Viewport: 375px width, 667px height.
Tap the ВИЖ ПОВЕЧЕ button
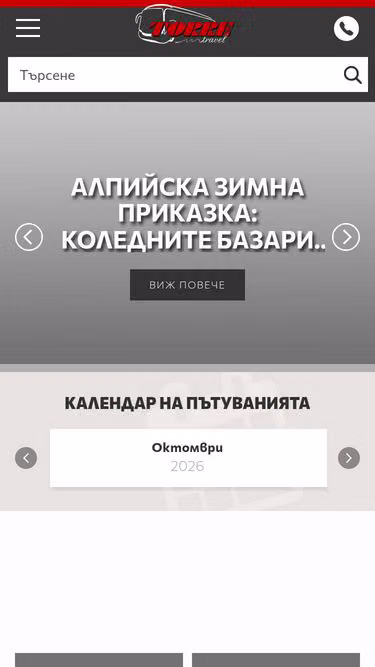coord(188,285)
